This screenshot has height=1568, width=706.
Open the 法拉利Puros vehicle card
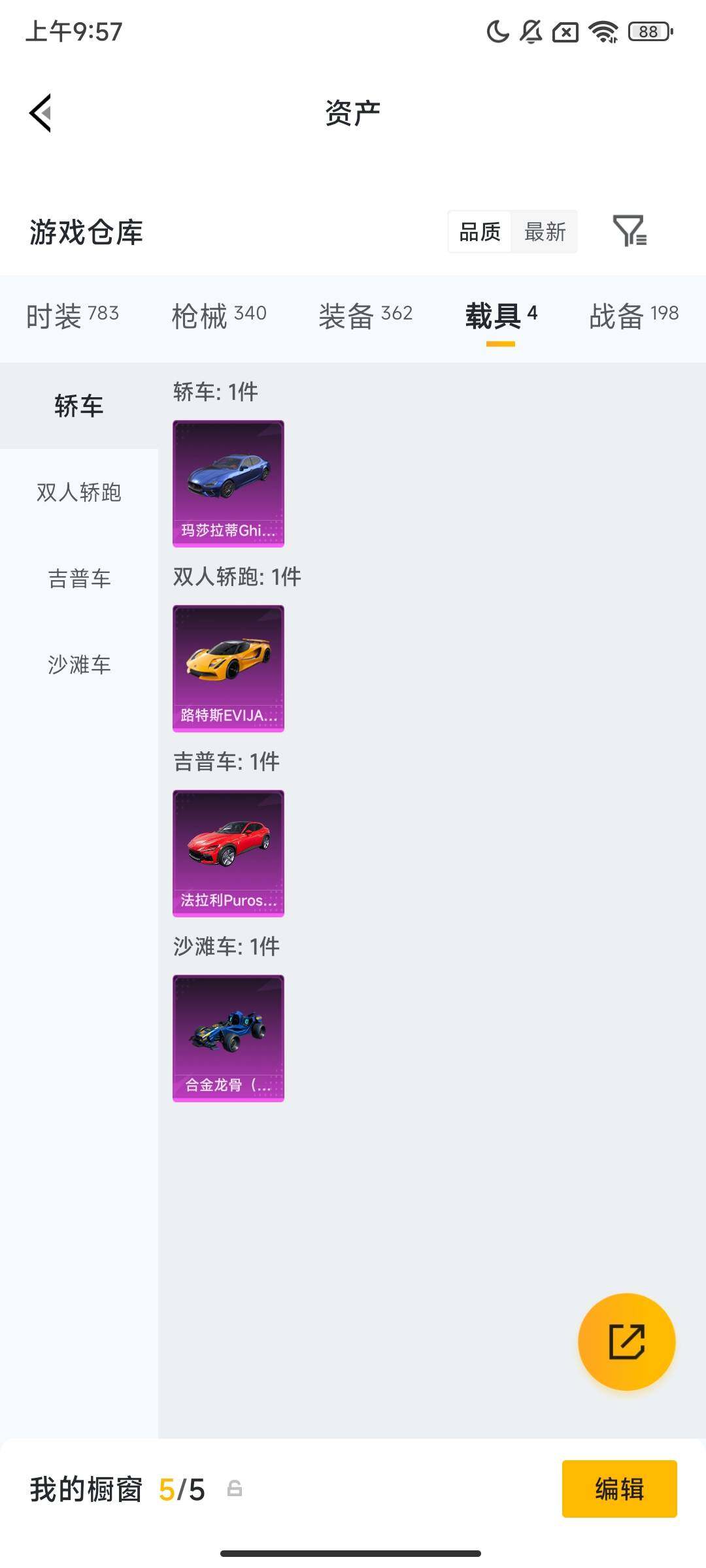tap(228, 854)
